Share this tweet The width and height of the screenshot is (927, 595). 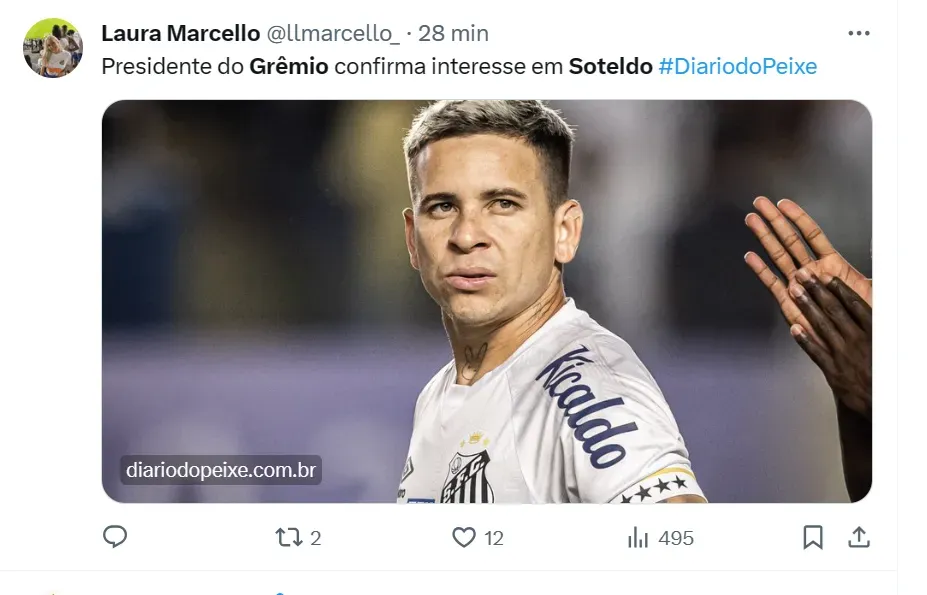858,538
